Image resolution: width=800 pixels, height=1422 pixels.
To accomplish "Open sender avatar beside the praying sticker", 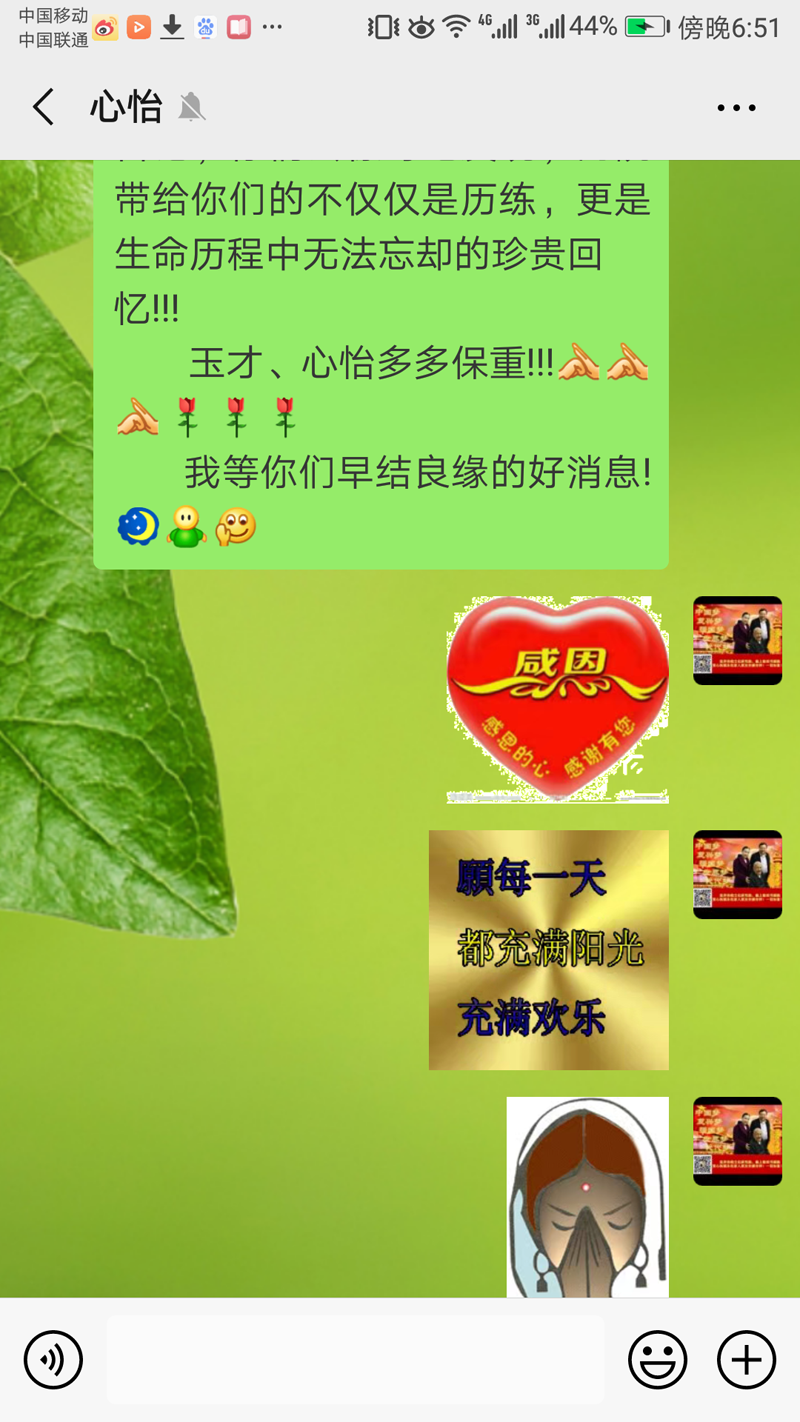I will 737,1141.
